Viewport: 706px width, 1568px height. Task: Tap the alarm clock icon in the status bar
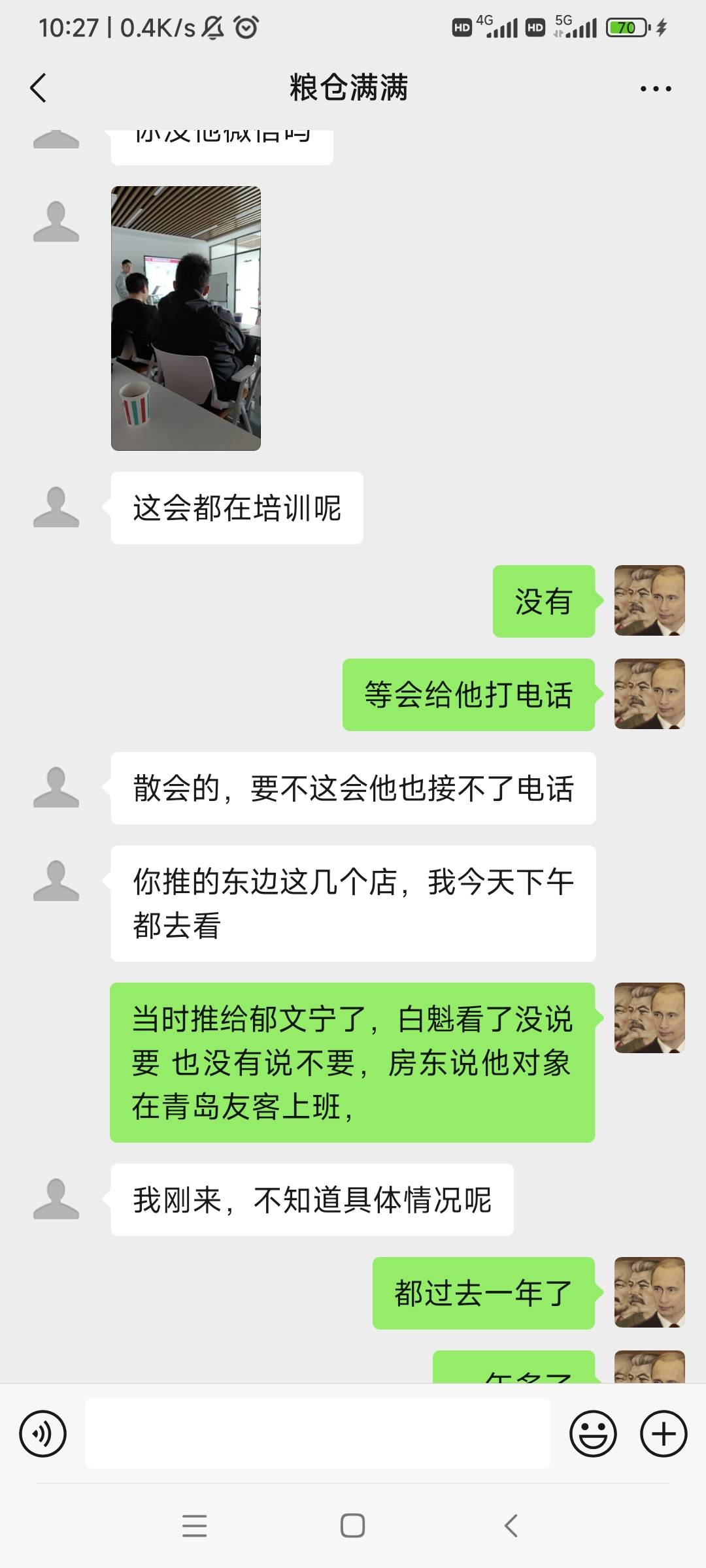pos(244,28)
